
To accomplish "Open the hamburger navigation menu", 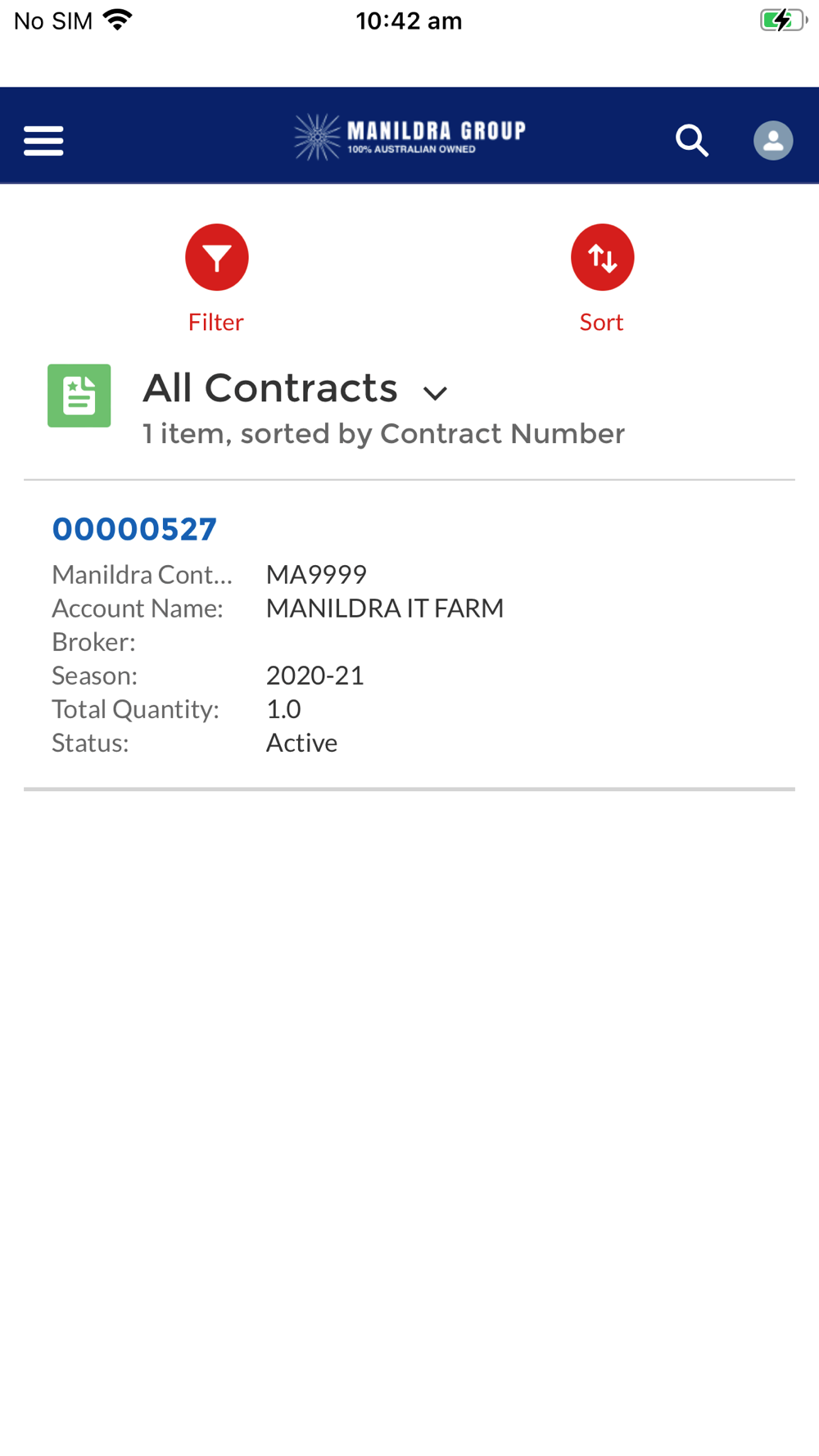I will (x=43, y=141).
